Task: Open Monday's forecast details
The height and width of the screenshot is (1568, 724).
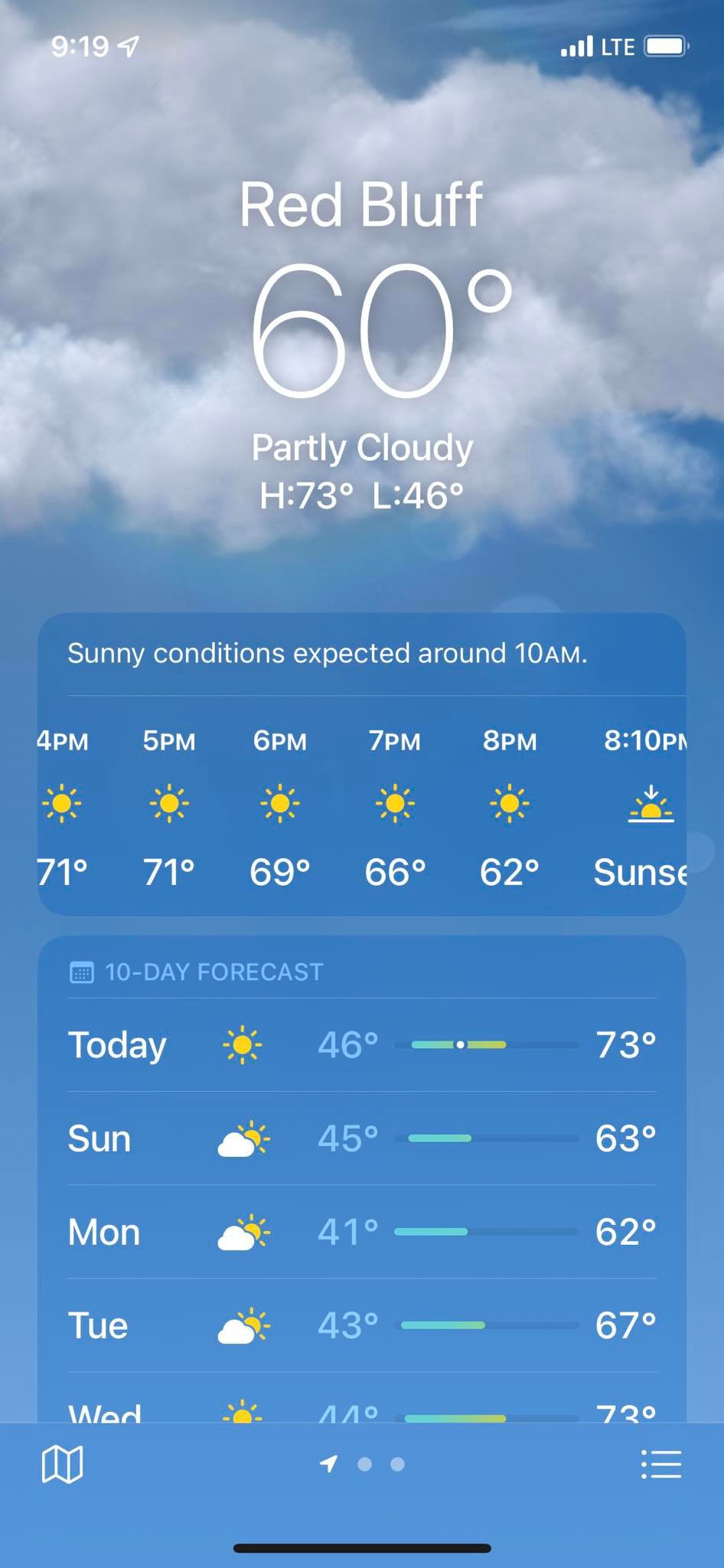Action: coord(361,1232)
